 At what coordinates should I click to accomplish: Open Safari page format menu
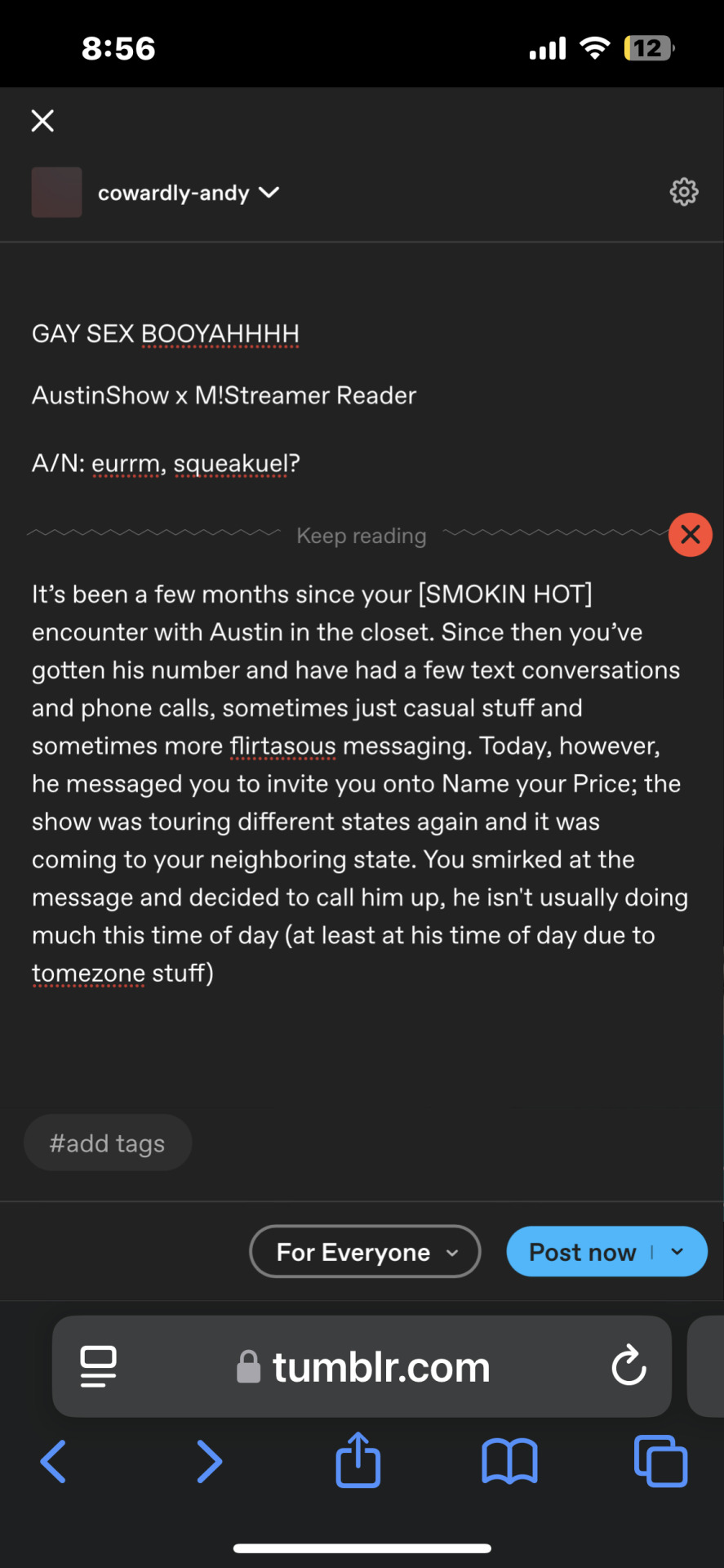click(98, 1366)
